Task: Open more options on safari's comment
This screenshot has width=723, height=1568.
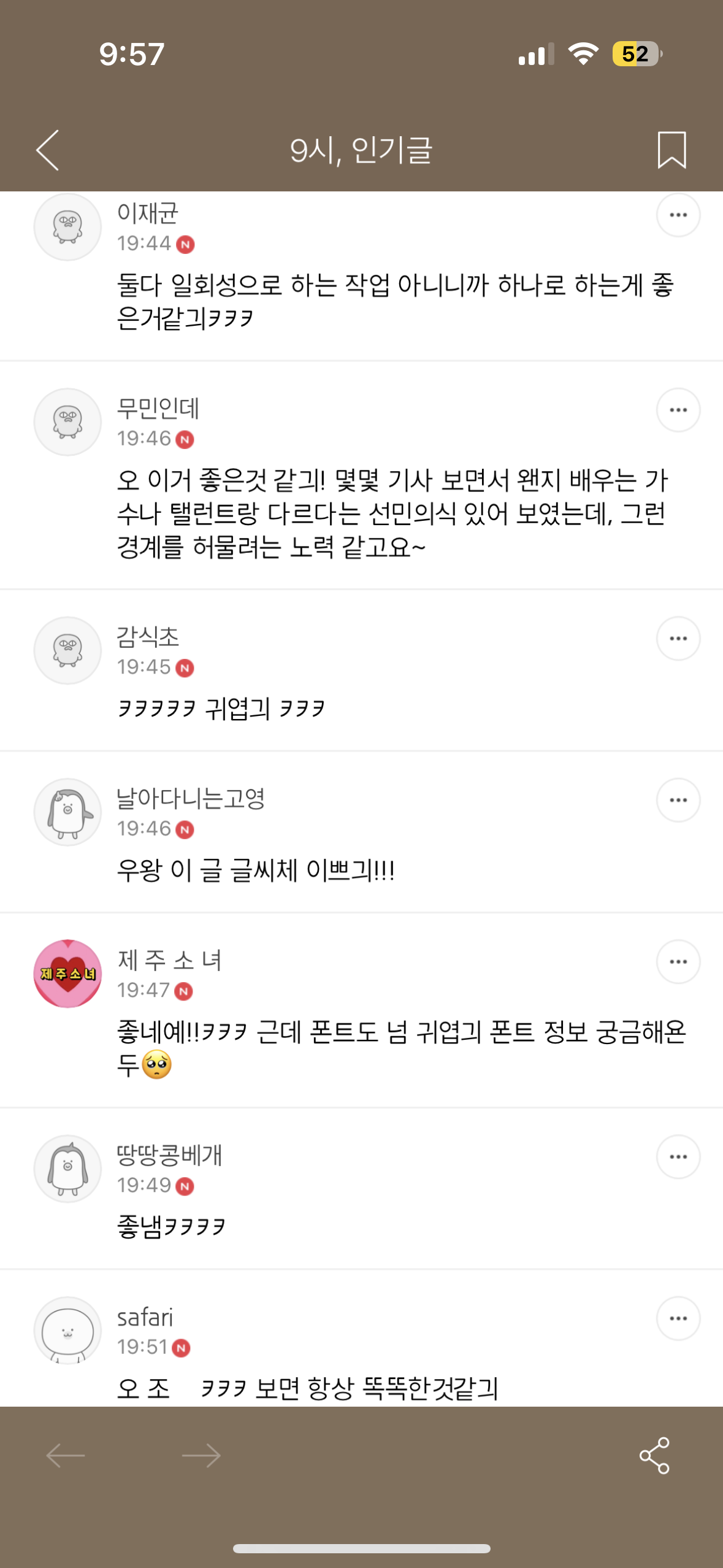Action: pyautogui.click(x=678, y=1318)
